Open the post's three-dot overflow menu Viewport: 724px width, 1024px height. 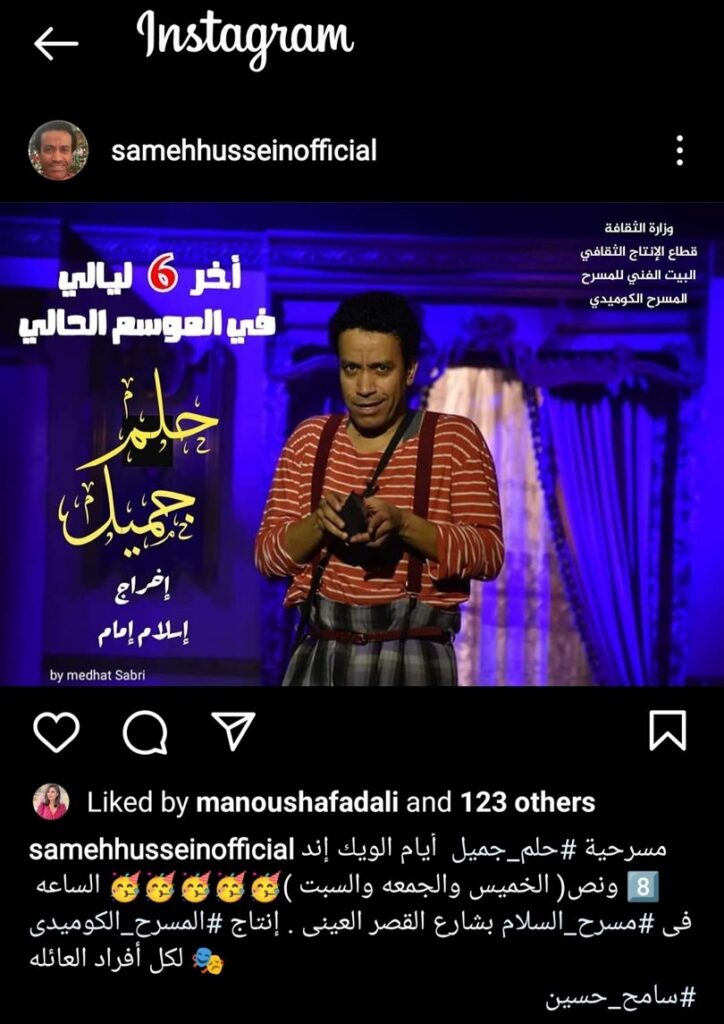click(679, 151)
